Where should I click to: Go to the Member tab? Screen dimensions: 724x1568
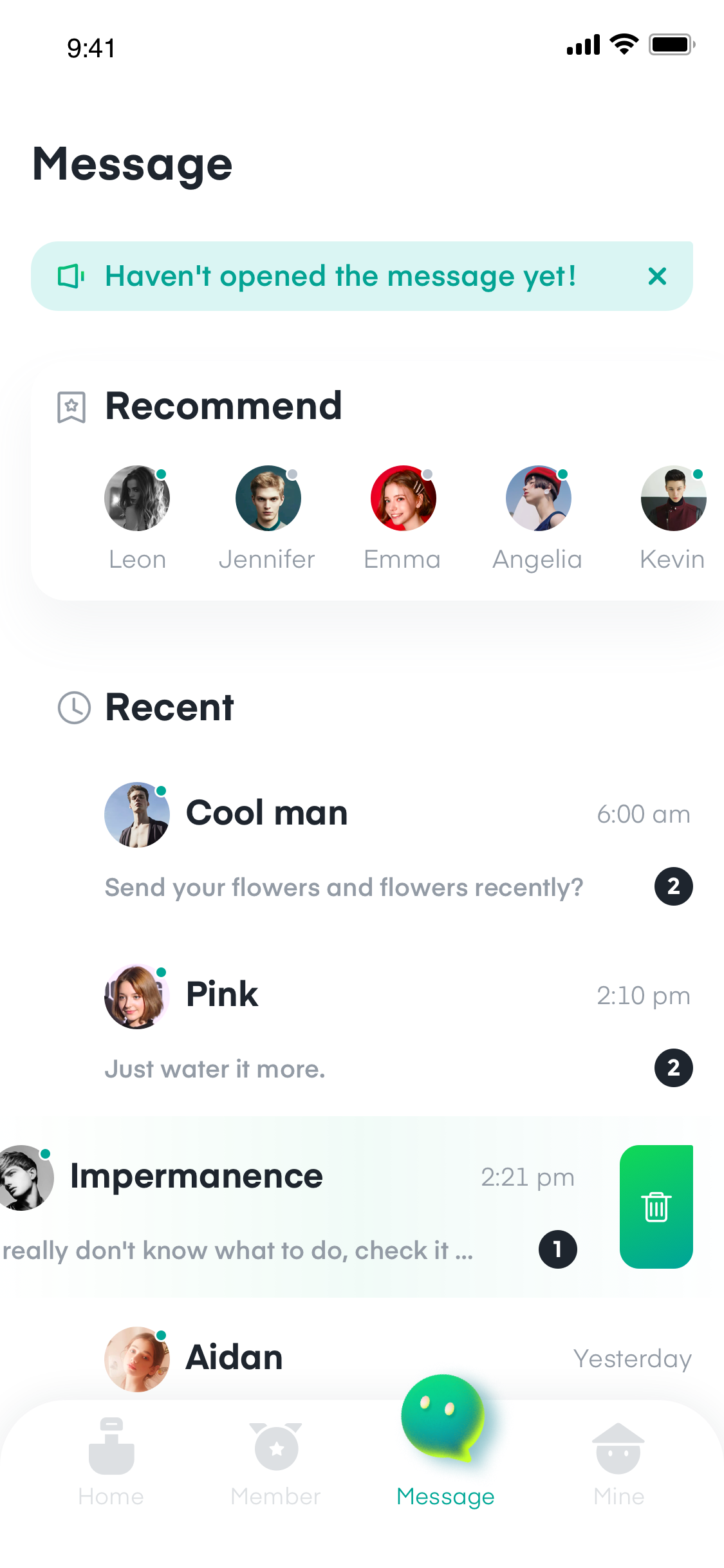point(276,1462)
